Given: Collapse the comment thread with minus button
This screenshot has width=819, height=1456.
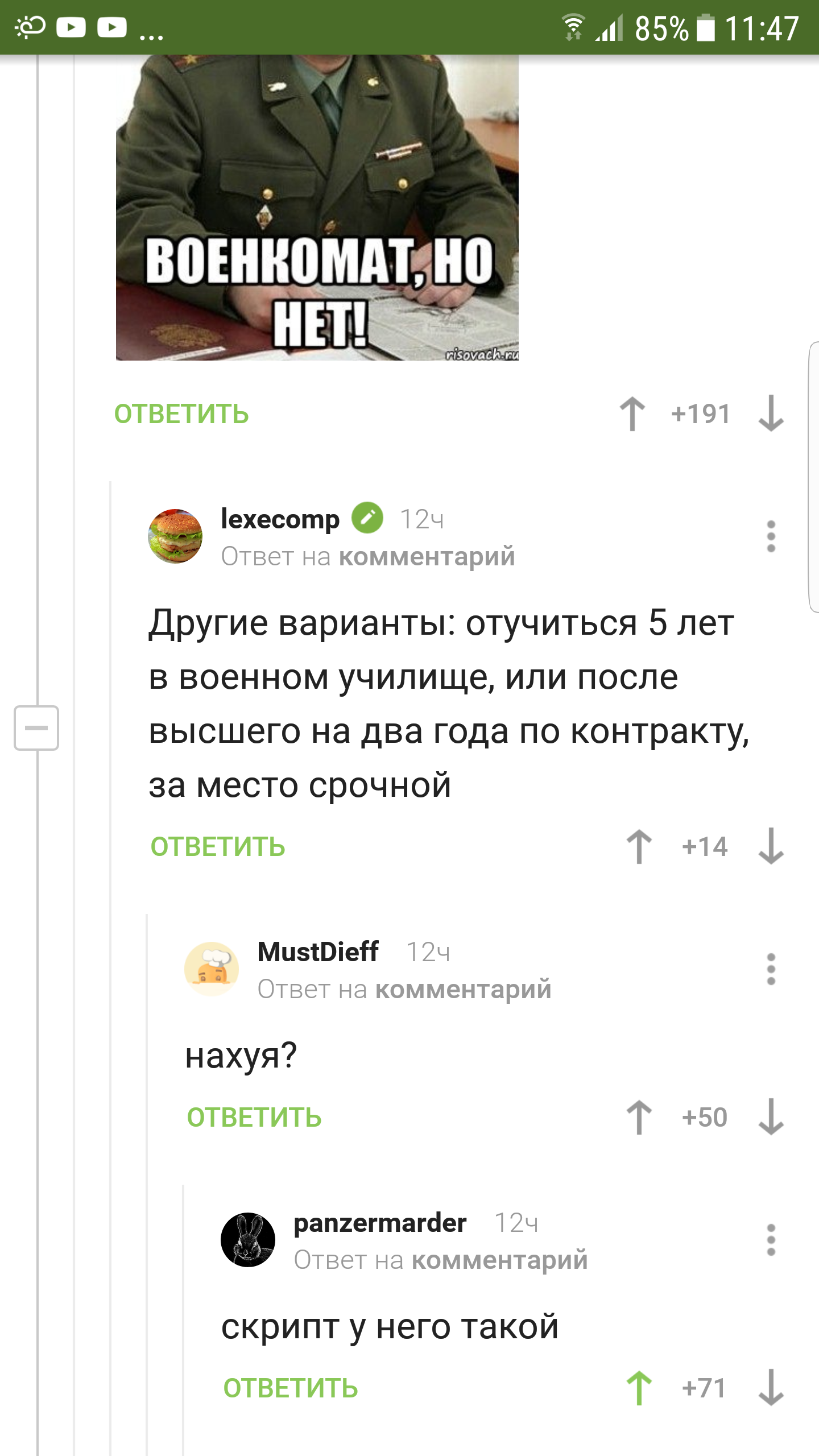Looking at the screenshot, I should point(36,728).
